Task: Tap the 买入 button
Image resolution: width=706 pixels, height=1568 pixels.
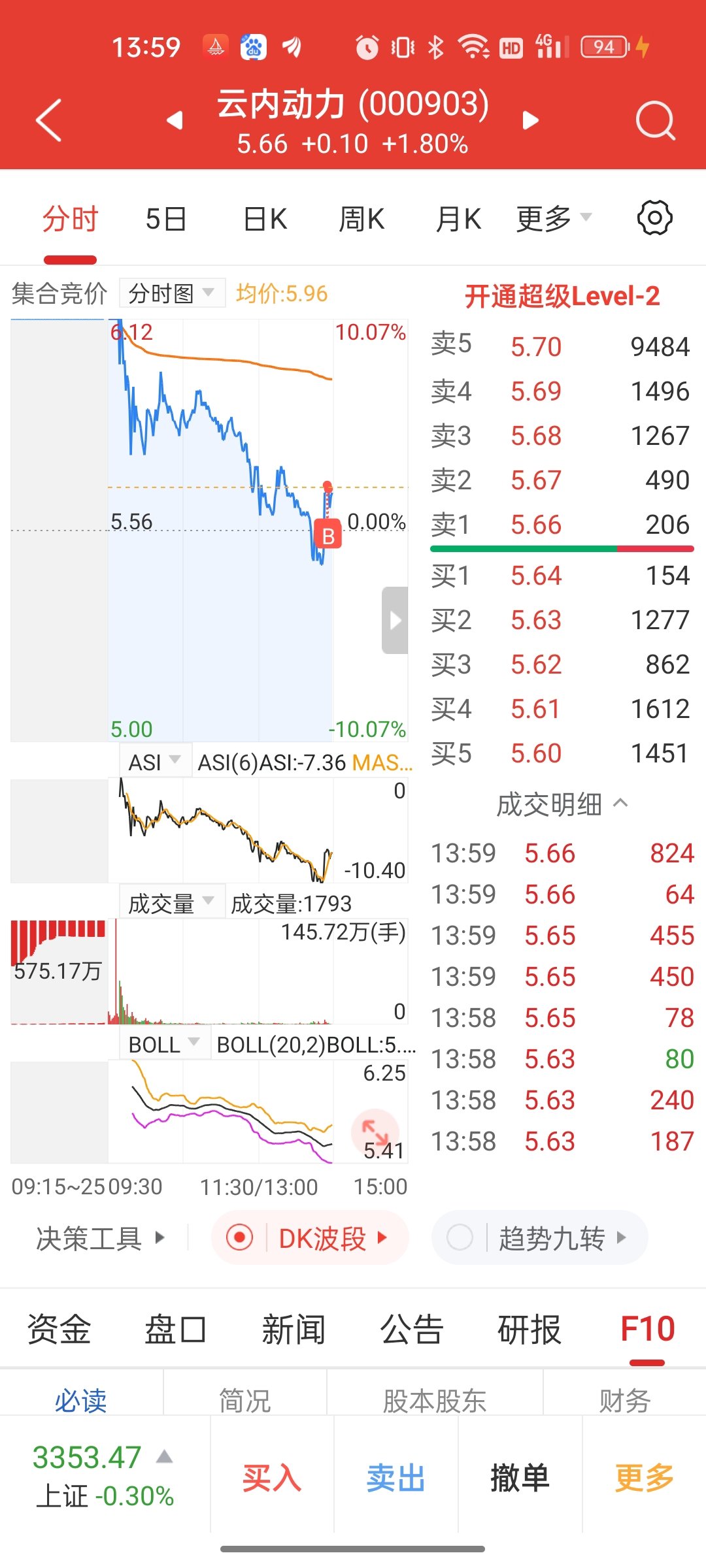Action: pyautogui.click(x=272, y=1478)
